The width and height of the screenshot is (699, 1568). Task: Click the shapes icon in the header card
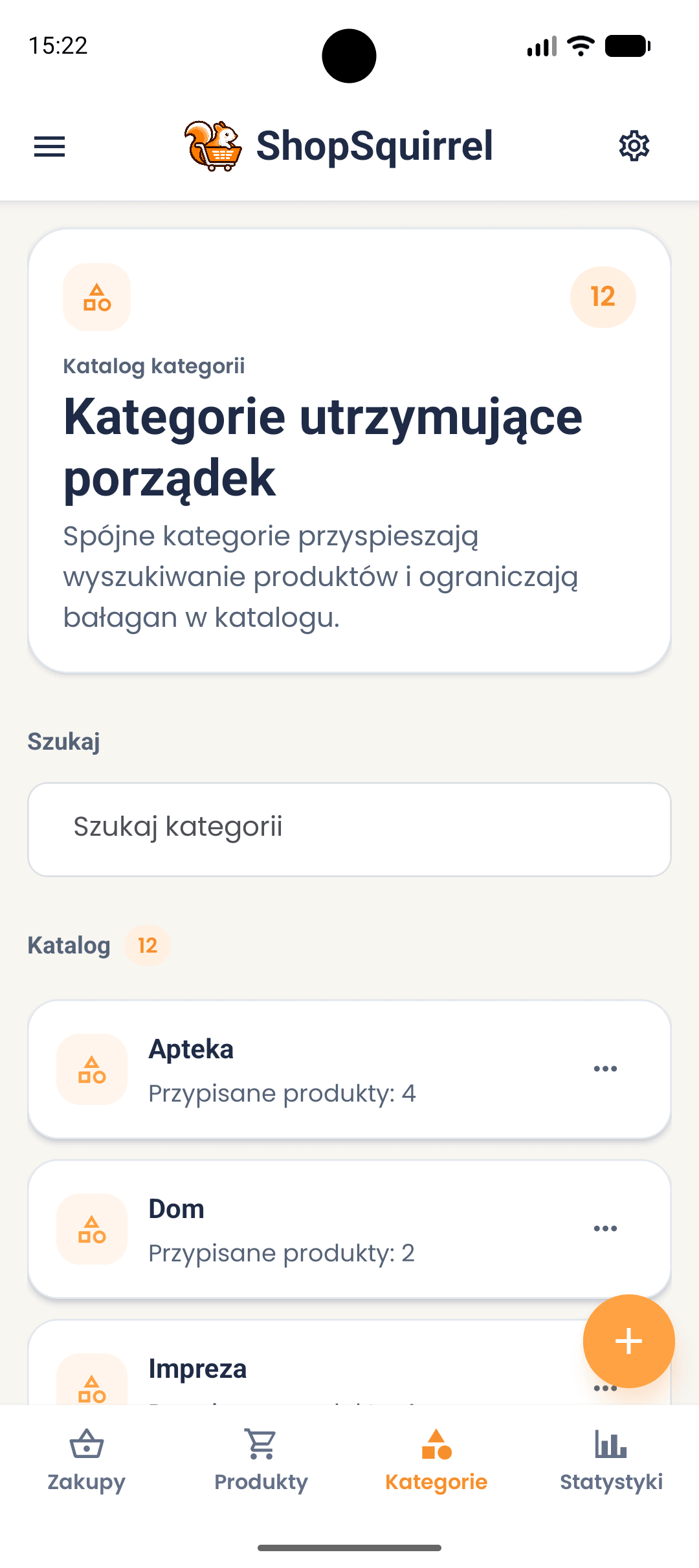(96, 298)
